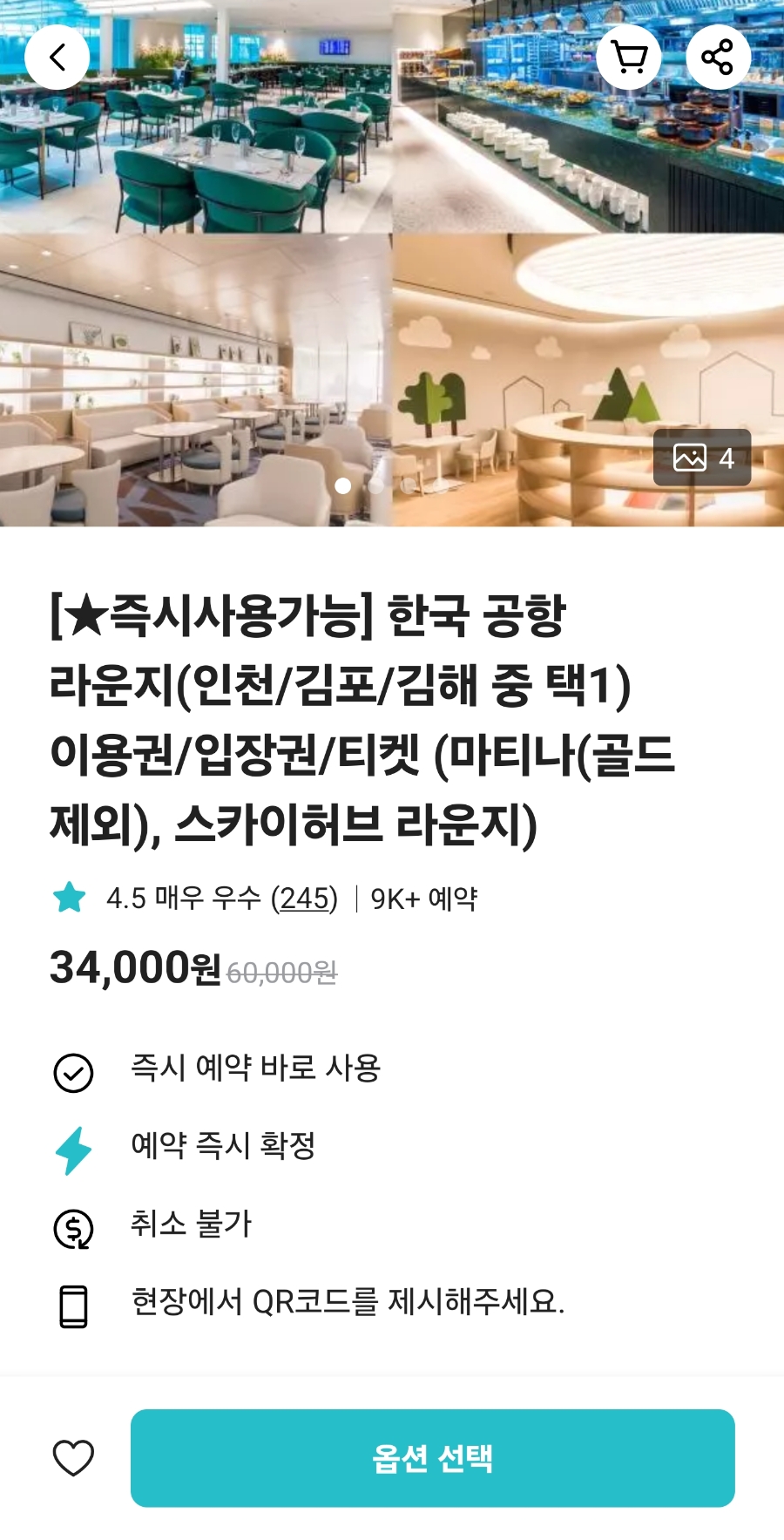Open the 4-photo gallery badge
The height and width of the screenshot is (1540, 784).
pos(702,458)
